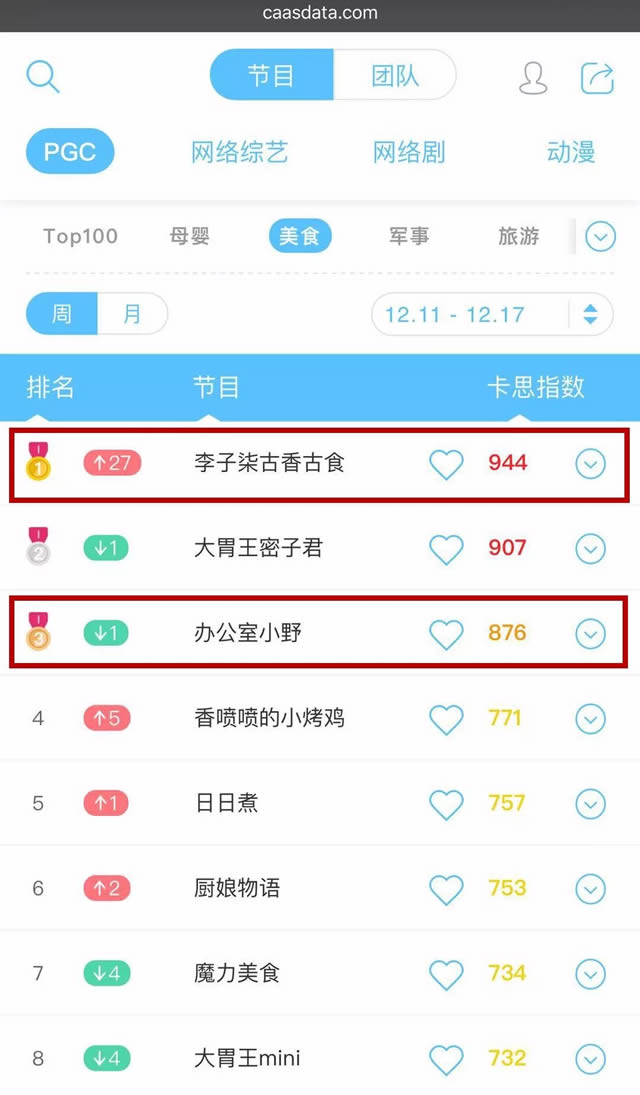640x1095 pixels.
Task: Choose the 母婴 category
Action: coord(190,236)
